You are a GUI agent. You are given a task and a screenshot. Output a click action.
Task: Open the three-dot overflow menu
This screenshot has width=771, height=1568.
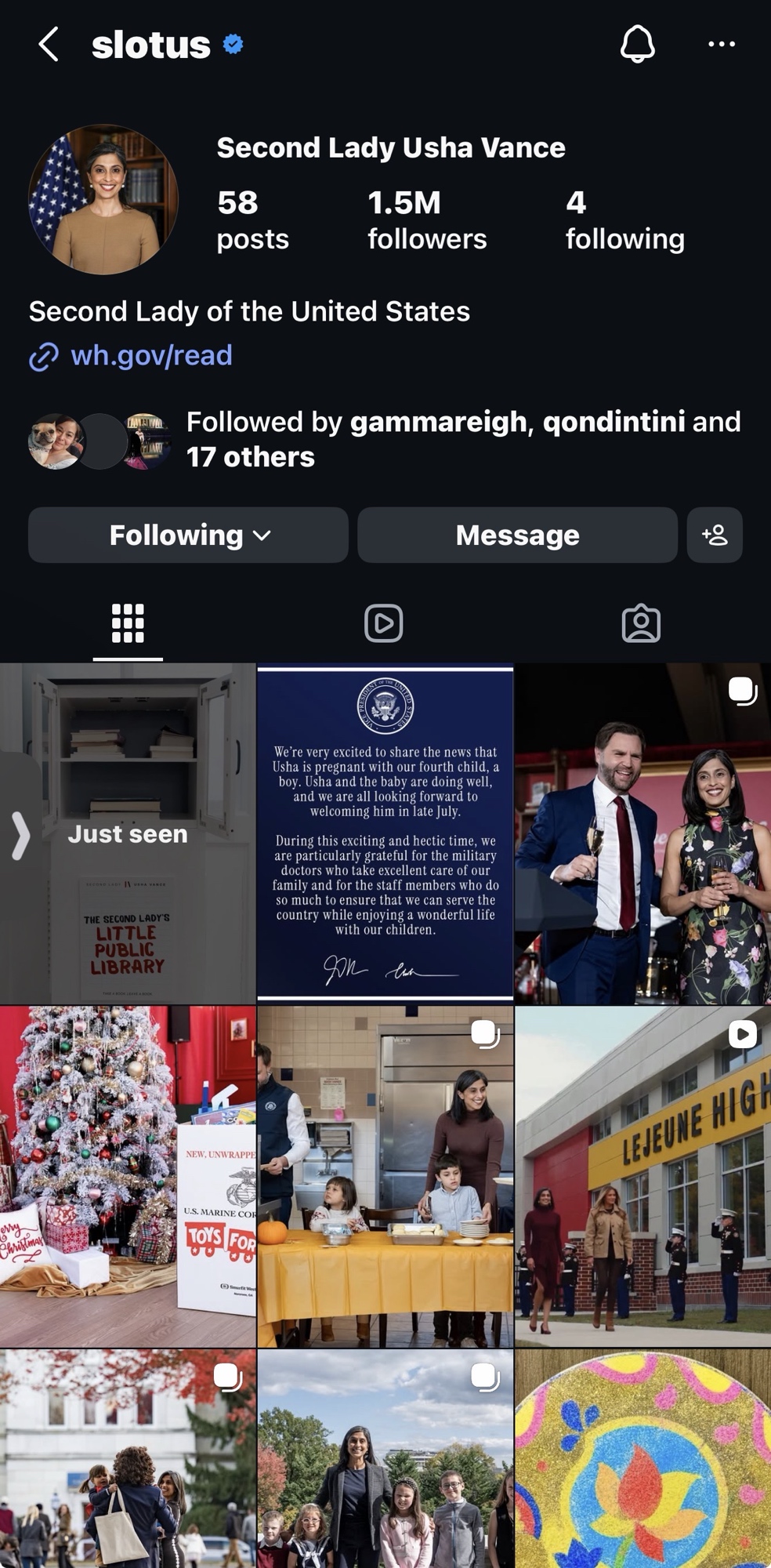[721, 44]
